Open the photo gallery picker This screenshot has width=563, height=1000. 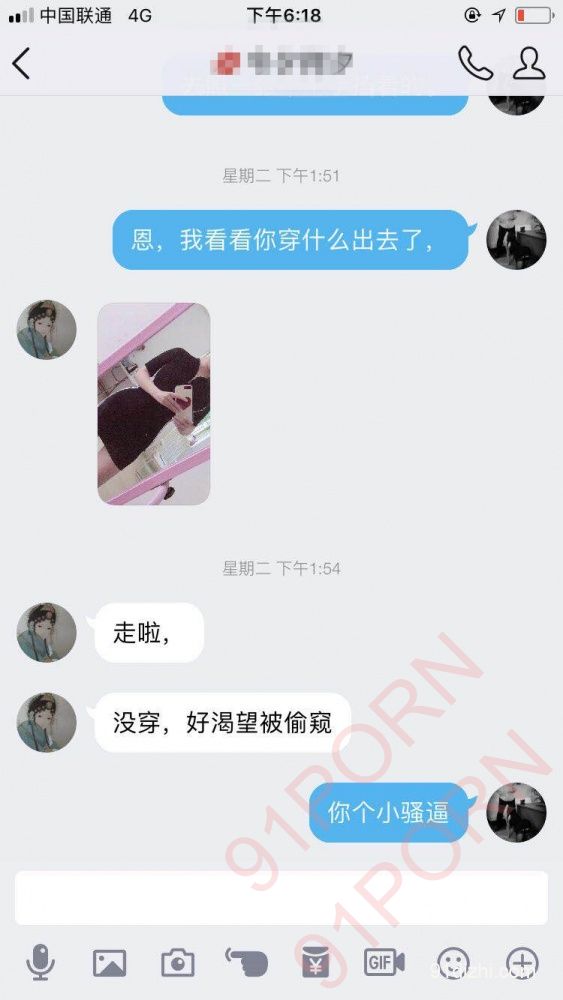(x=109, y=963)
